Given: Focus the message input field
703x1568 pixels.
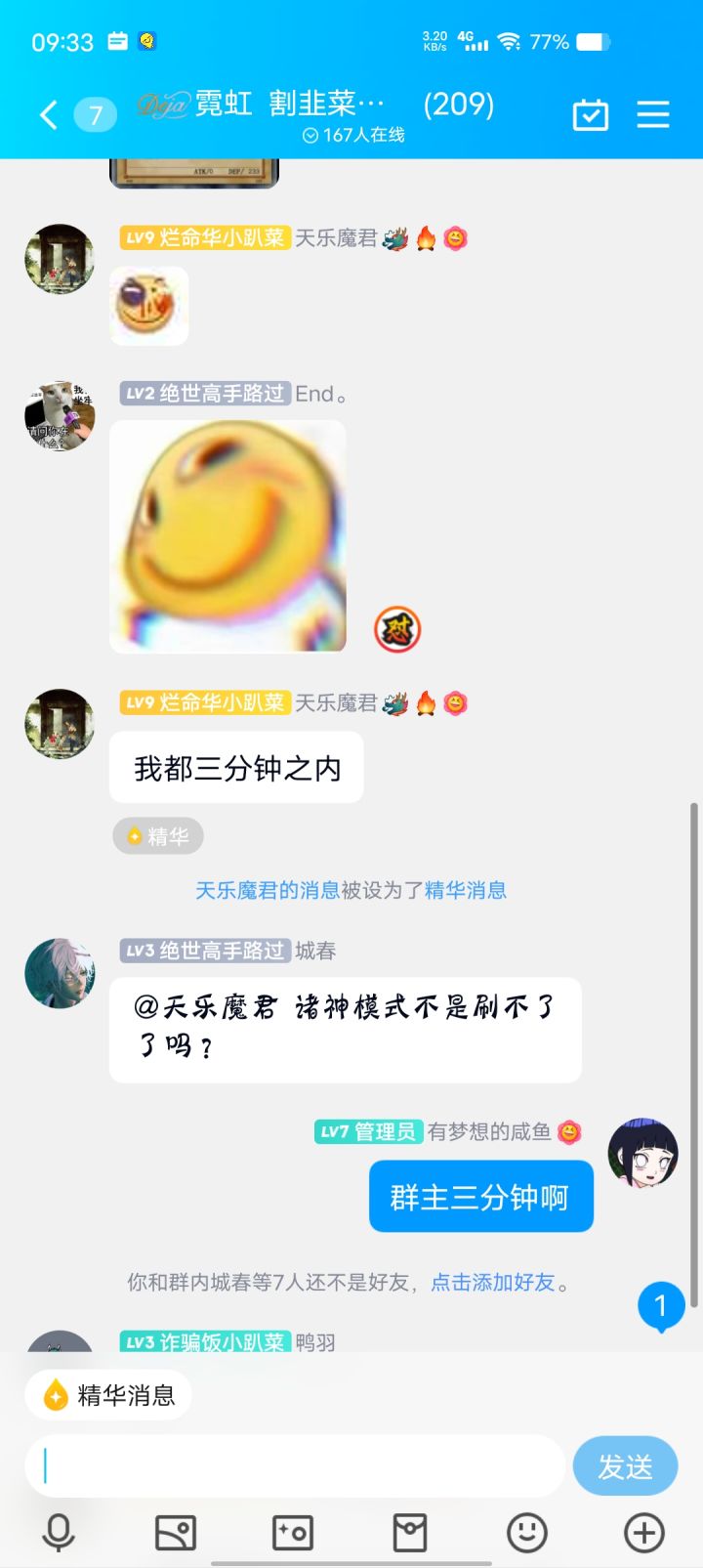Looking at the screenshot, I should [x=295, y=1465].
